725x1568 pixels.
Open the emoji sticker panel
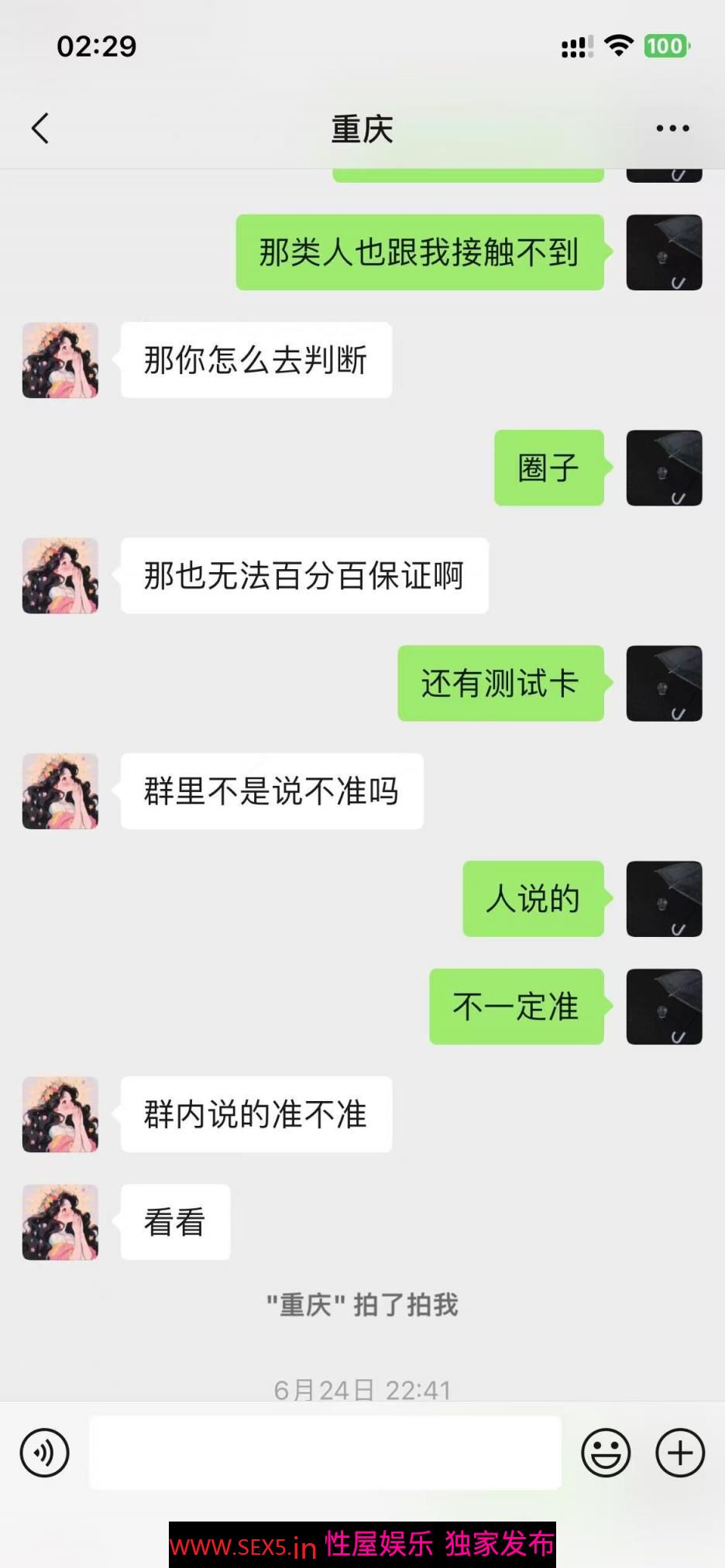606,1453
